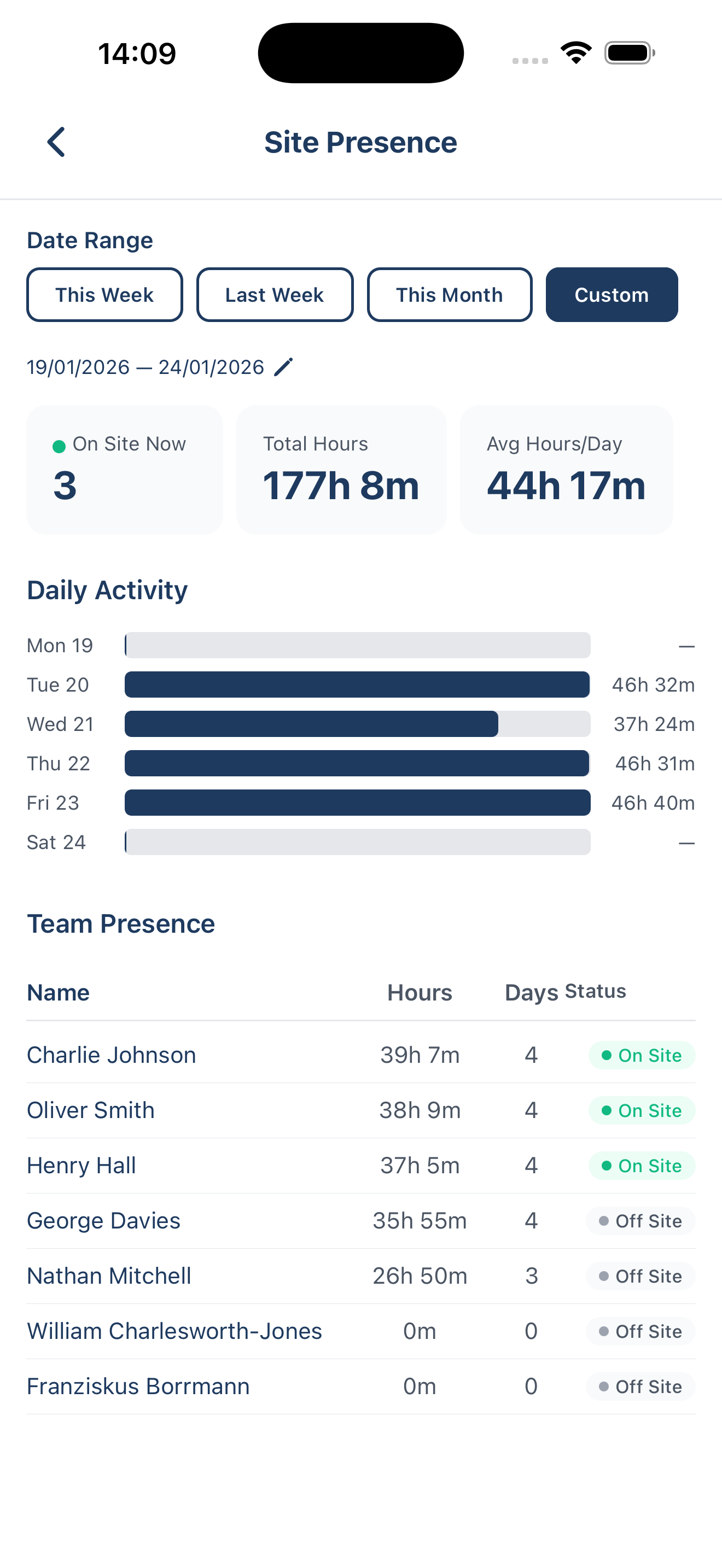722x1568 pixels.
Task: Click the gray dot on George Davies' Off Site badge
Action: tap(603, 1221)
